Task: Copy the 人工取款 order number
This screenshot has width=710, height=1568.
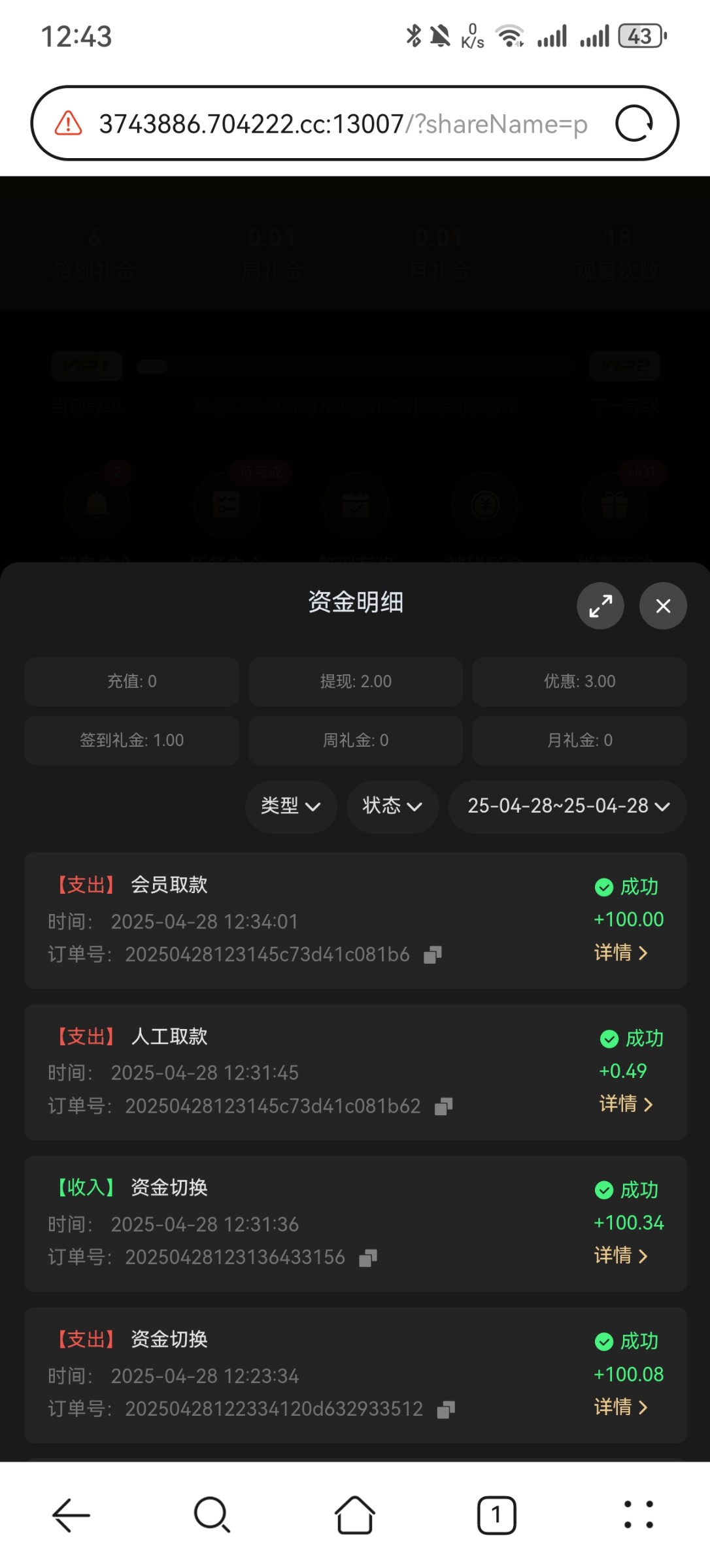Action: click(444, 1106)
